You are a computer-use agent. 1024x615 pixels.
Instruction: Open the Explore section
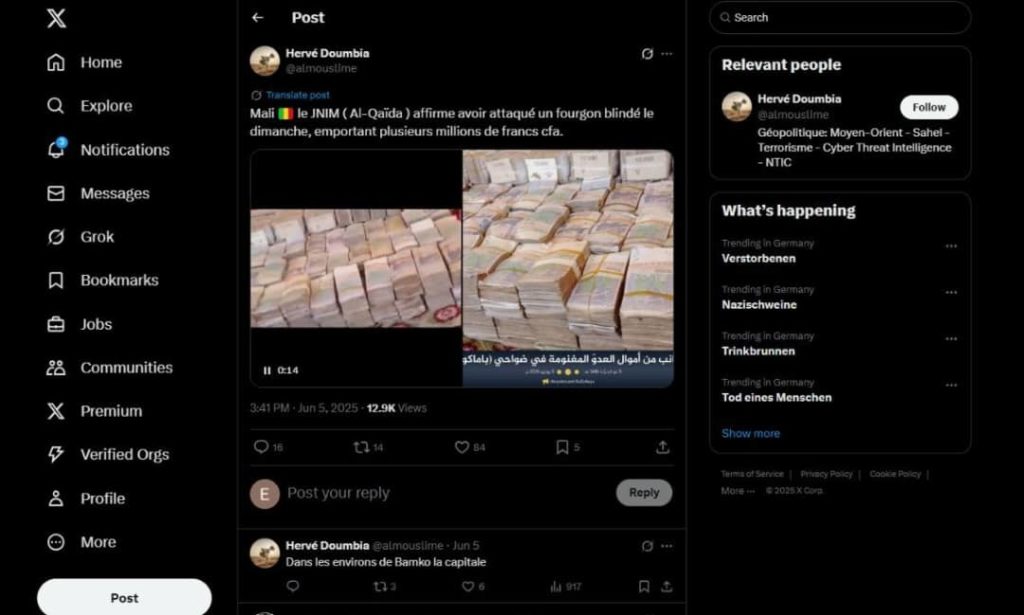pos(105,106)
